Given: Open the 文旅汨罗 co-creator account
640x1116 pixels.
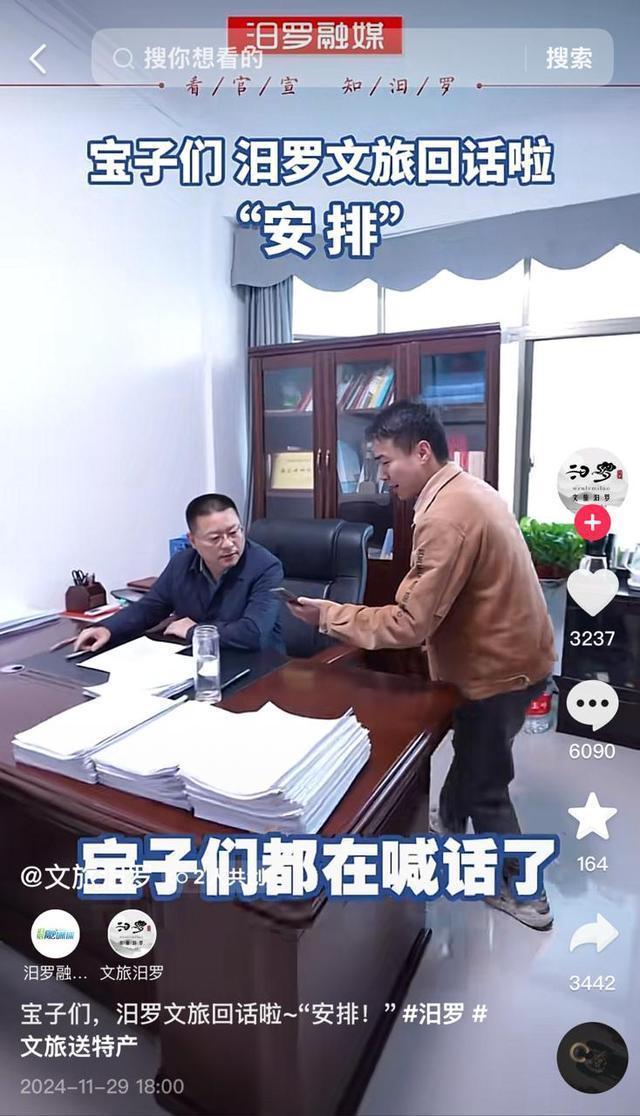Looking at the screenshot, I should pos(132,934).
